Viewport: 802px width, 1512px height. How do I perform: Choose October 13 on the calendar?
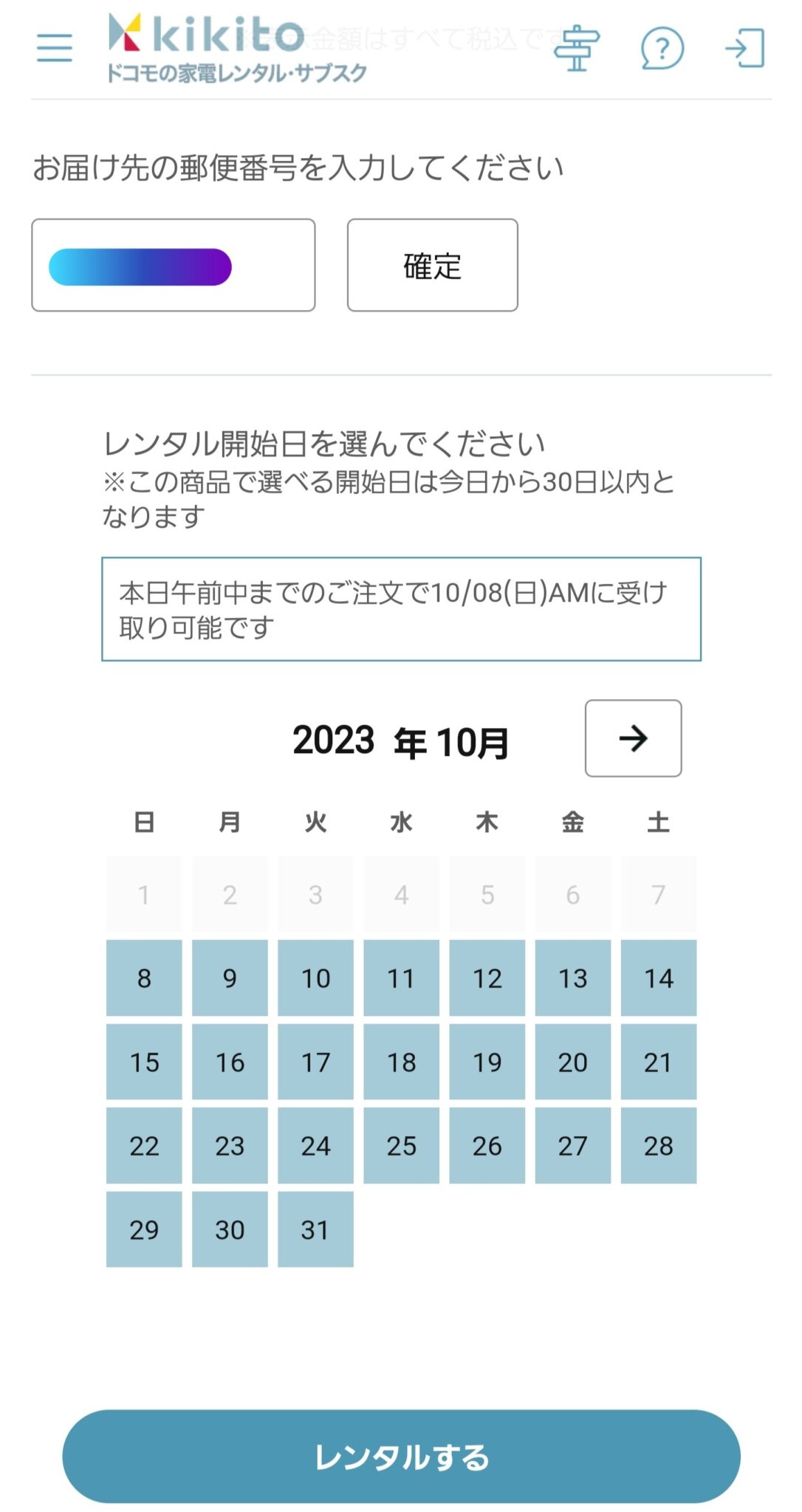(x=572, y=978)
